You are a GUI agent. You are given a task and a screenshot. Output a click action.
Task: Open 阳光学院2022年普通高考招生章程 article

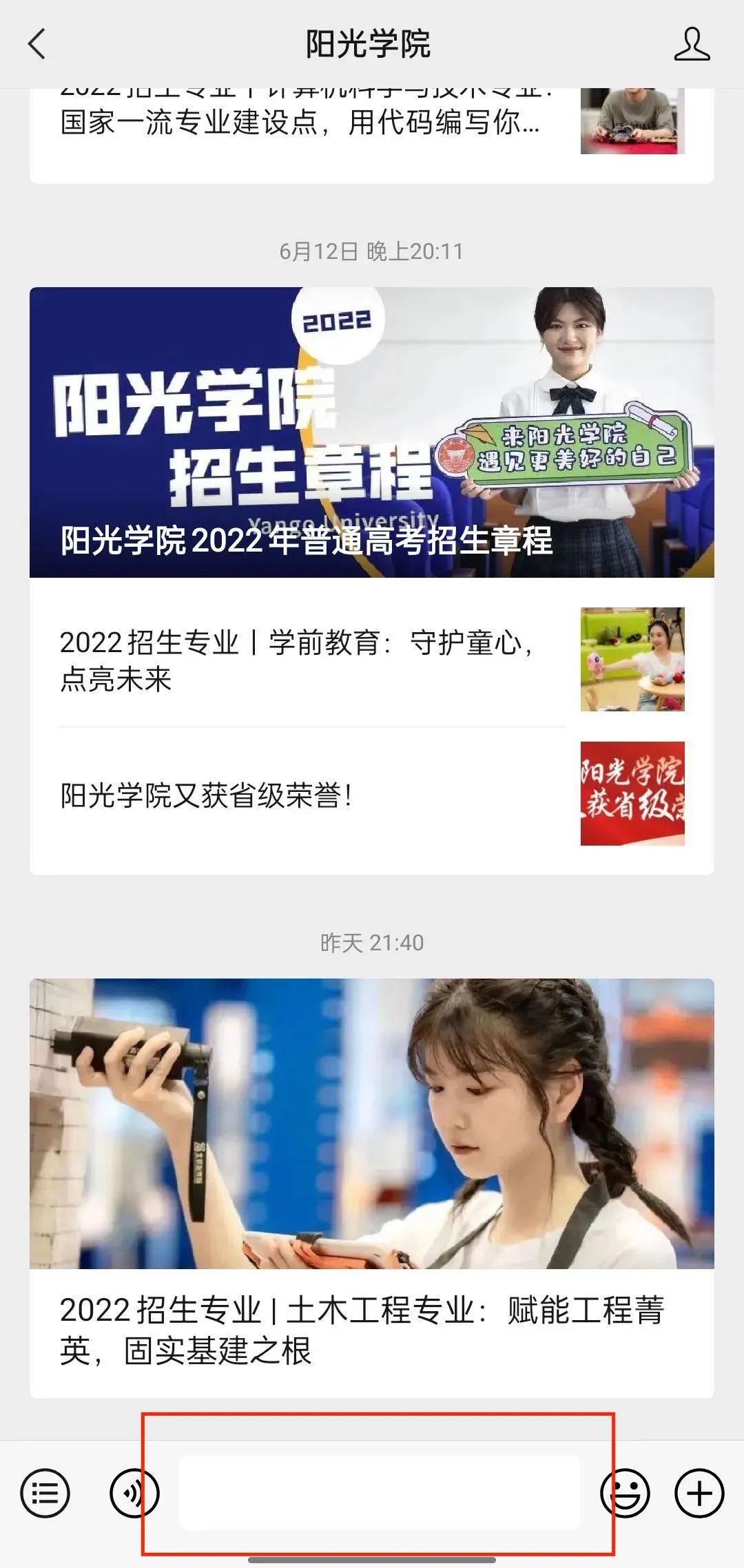[371, 432]
